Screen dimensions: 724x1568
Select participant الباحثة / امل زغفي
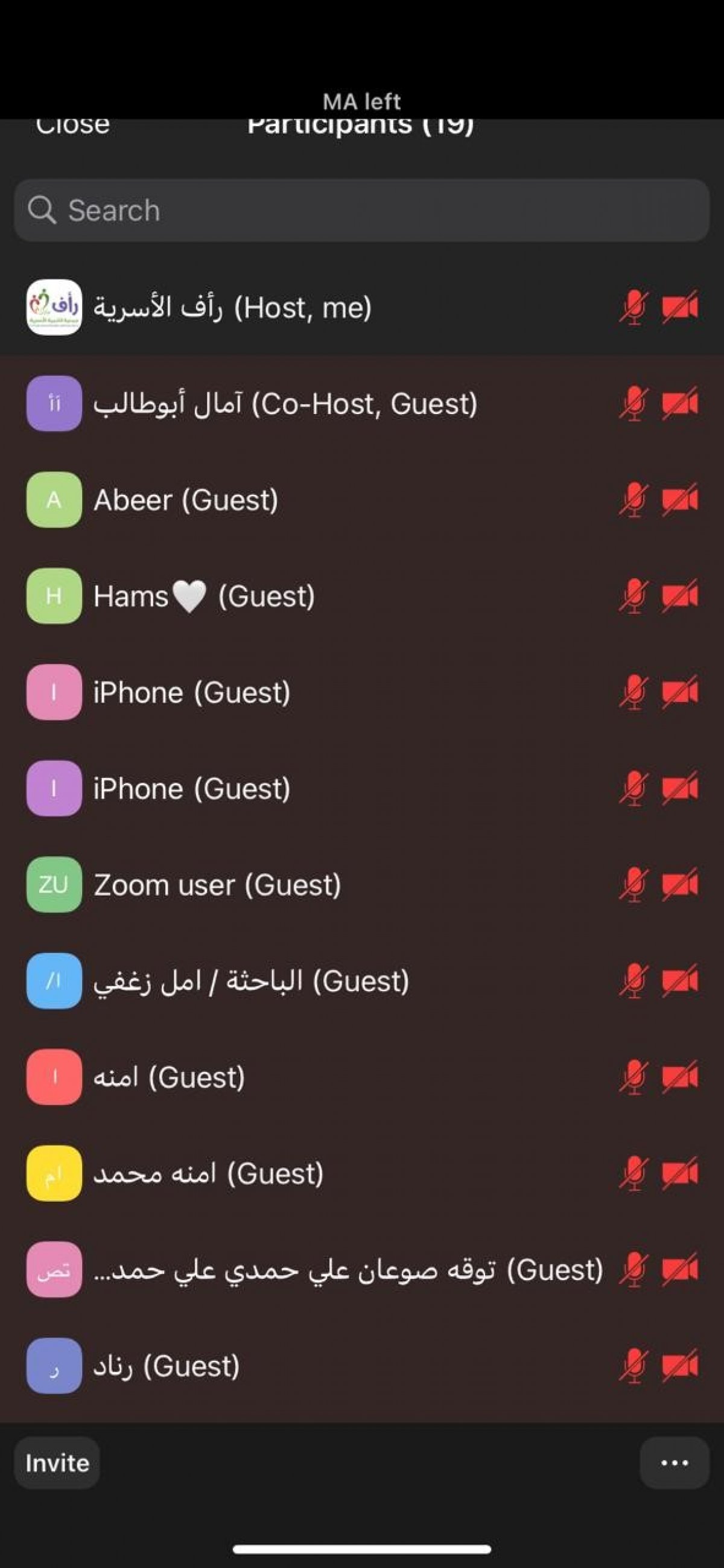coord(362,981)
